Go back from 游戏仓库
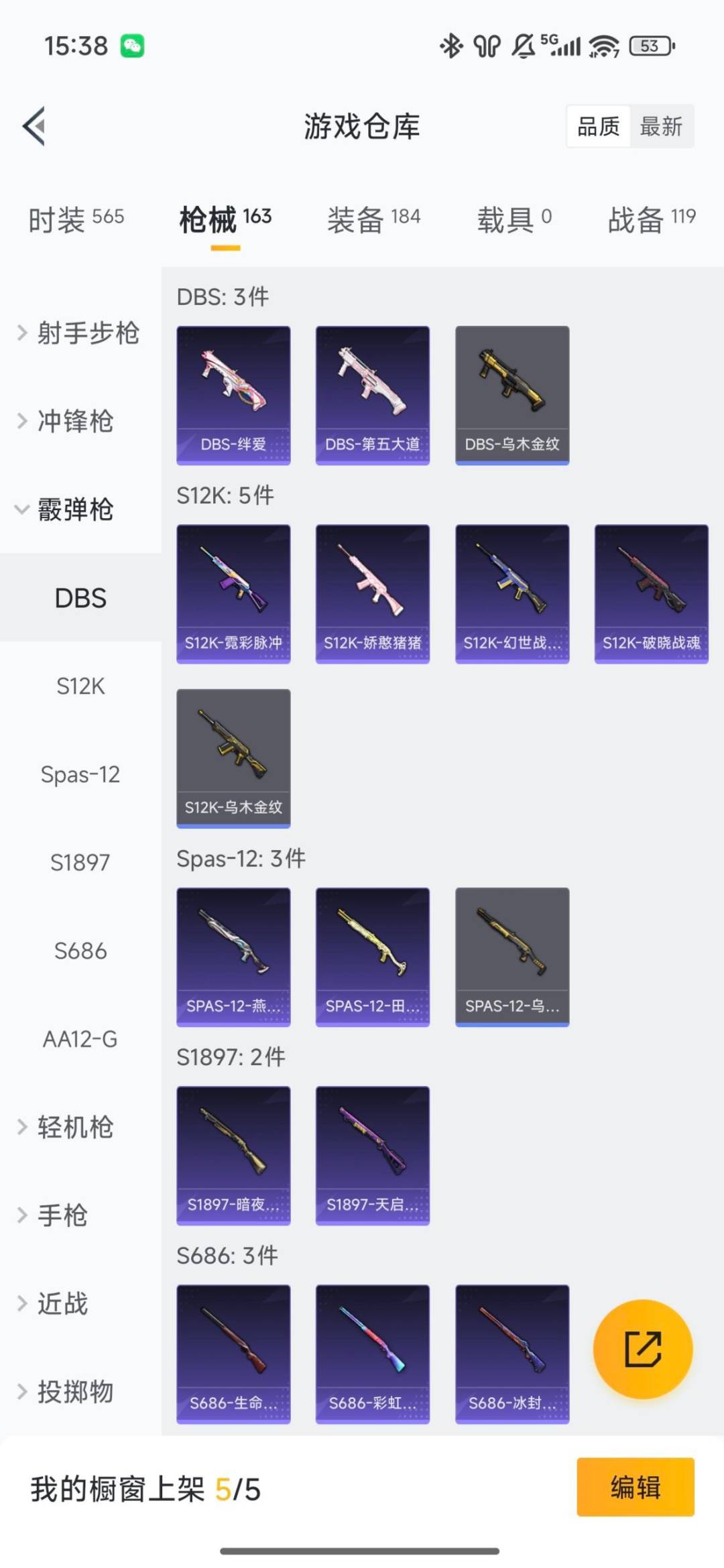724x1568 pixels. click(x=34, y=126)
